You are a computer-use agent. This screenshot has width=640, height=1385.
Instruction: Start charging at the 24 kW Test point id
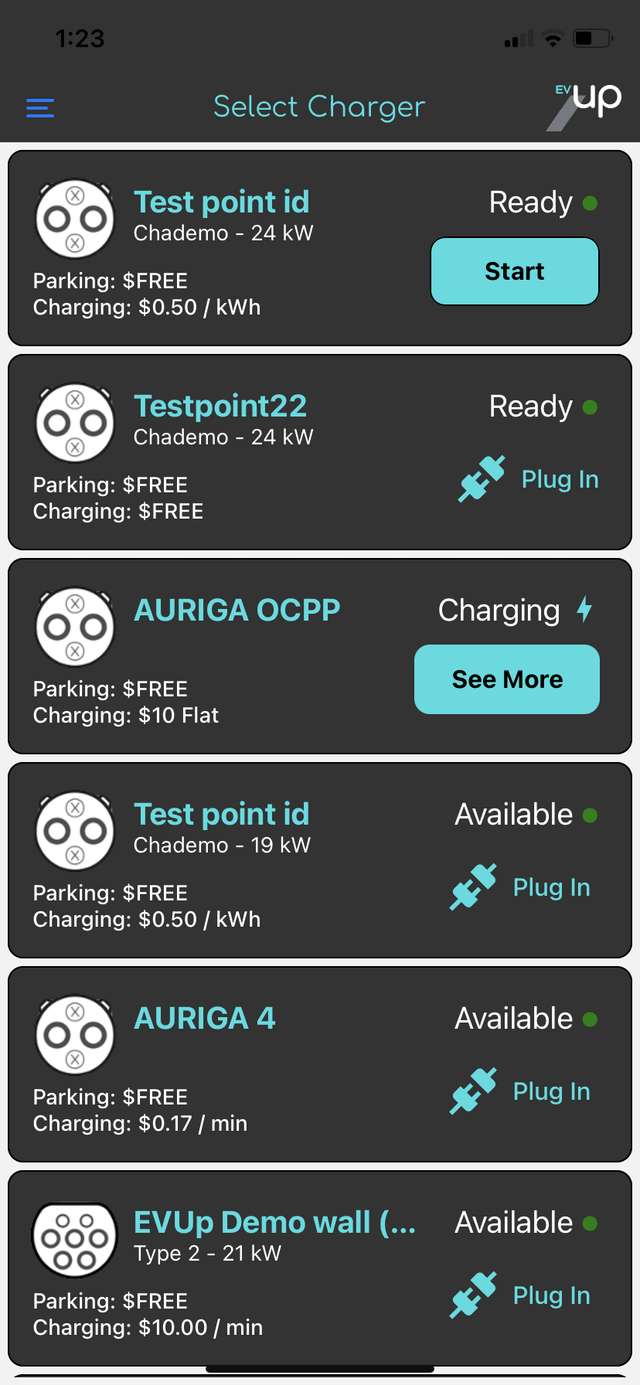[515, 271]
